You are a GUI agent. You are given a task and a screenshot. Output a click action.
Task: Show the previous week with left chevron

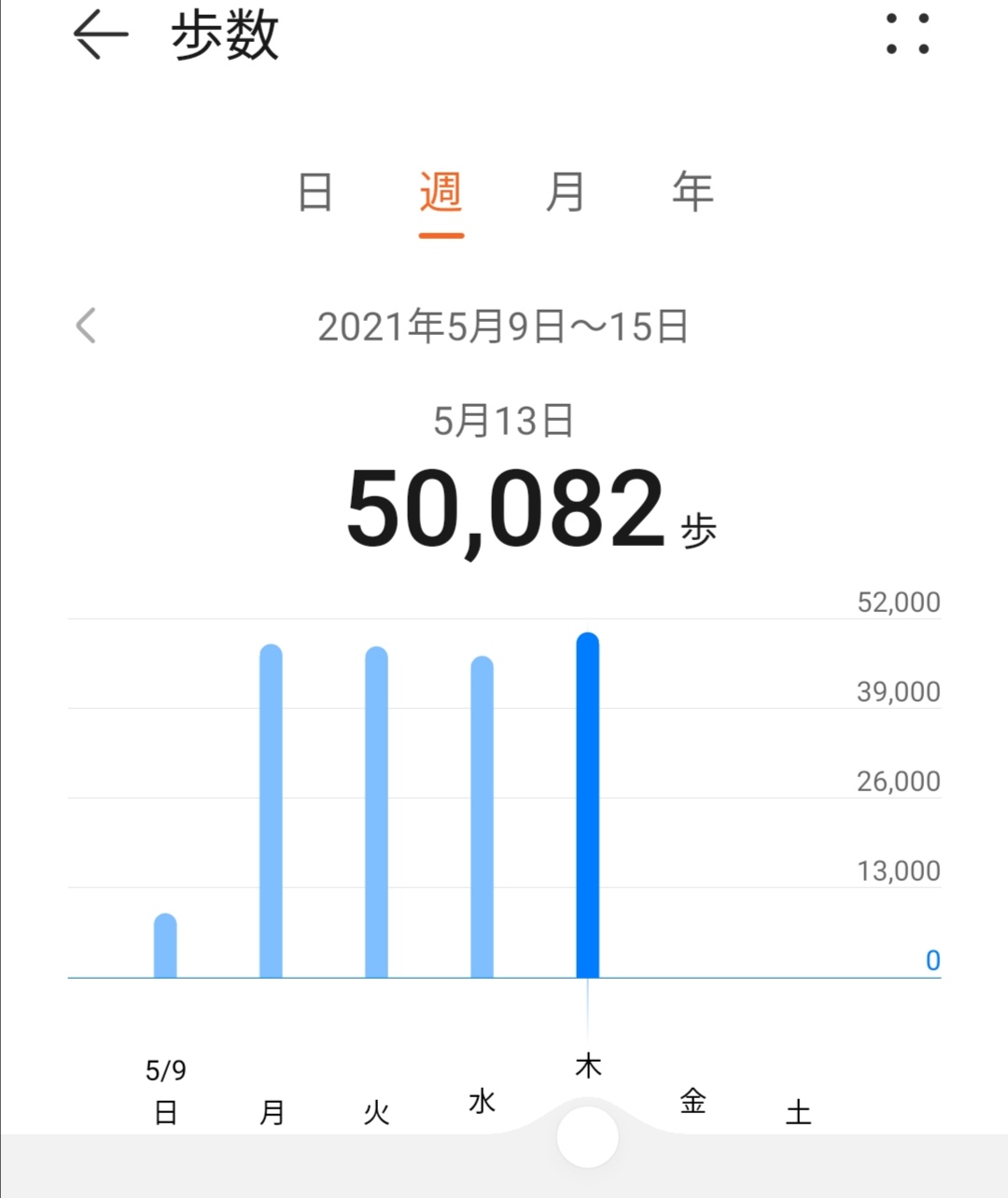pyautogui.click(x=86, y=326)
